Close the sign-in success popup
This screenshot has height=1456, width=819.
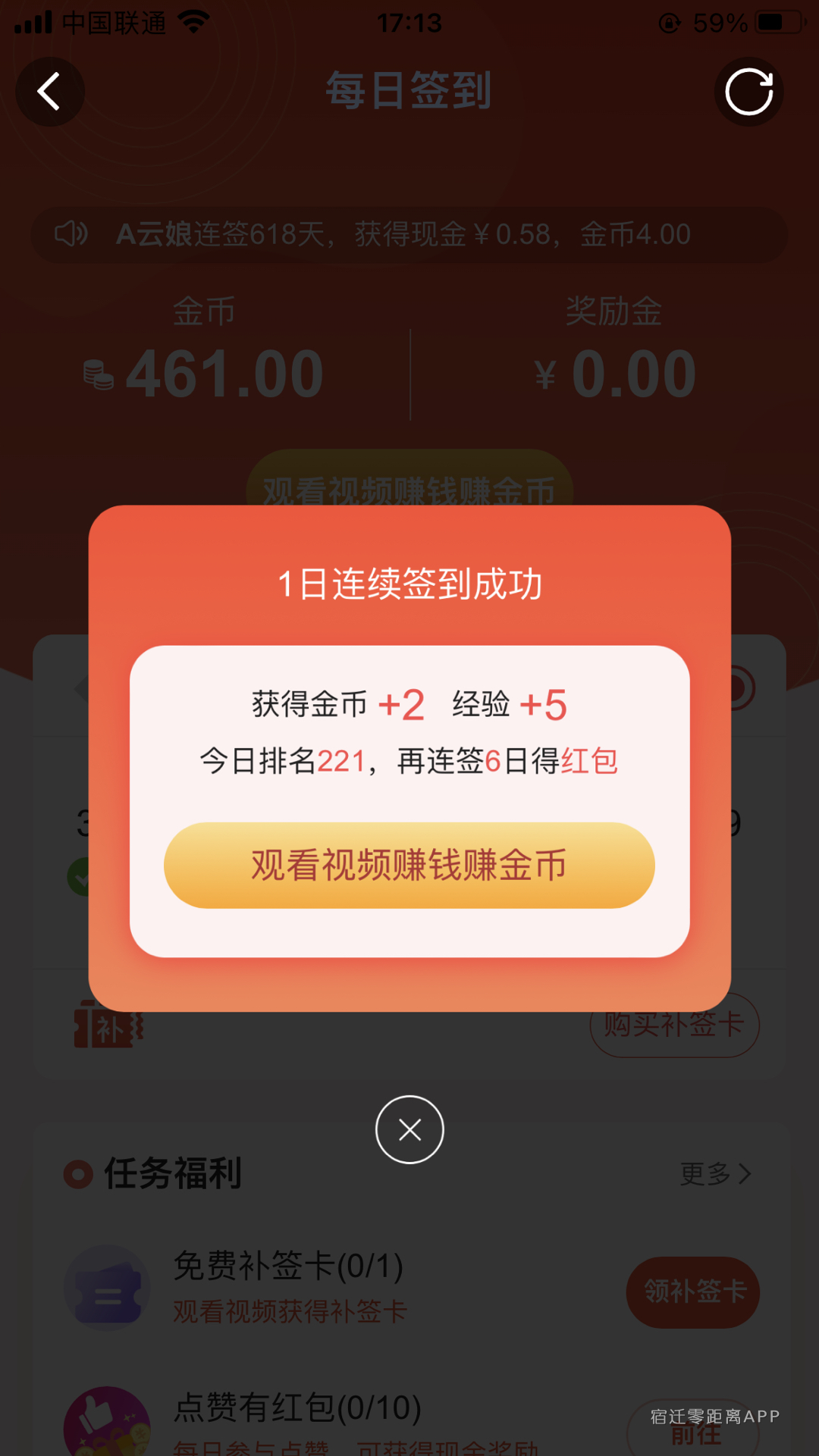coord(409,1129)
